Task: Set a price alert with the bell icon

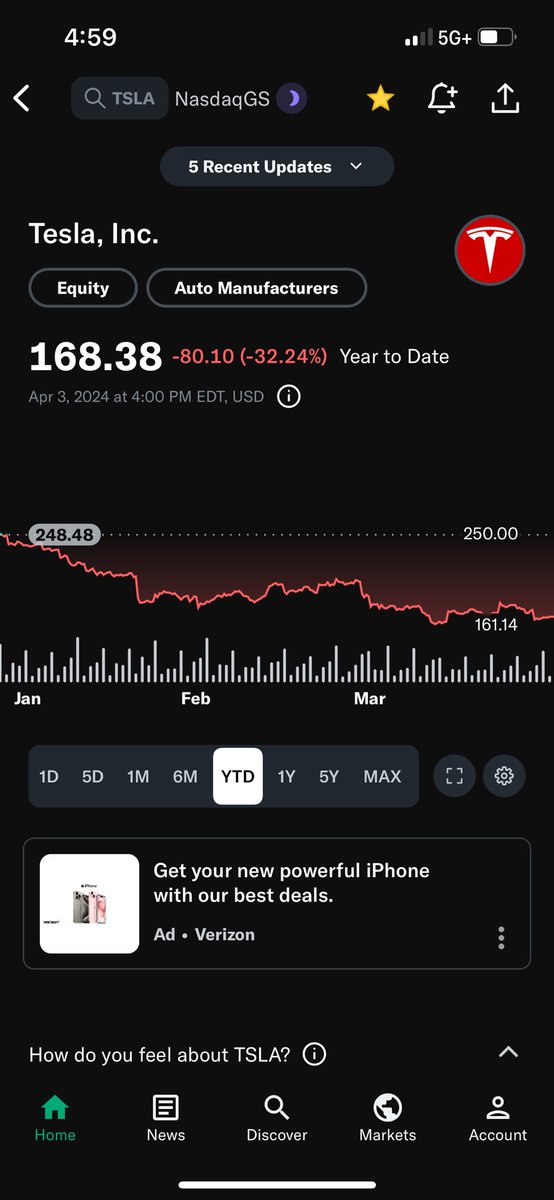Action: pyautogui.click(x=442, y=98)
